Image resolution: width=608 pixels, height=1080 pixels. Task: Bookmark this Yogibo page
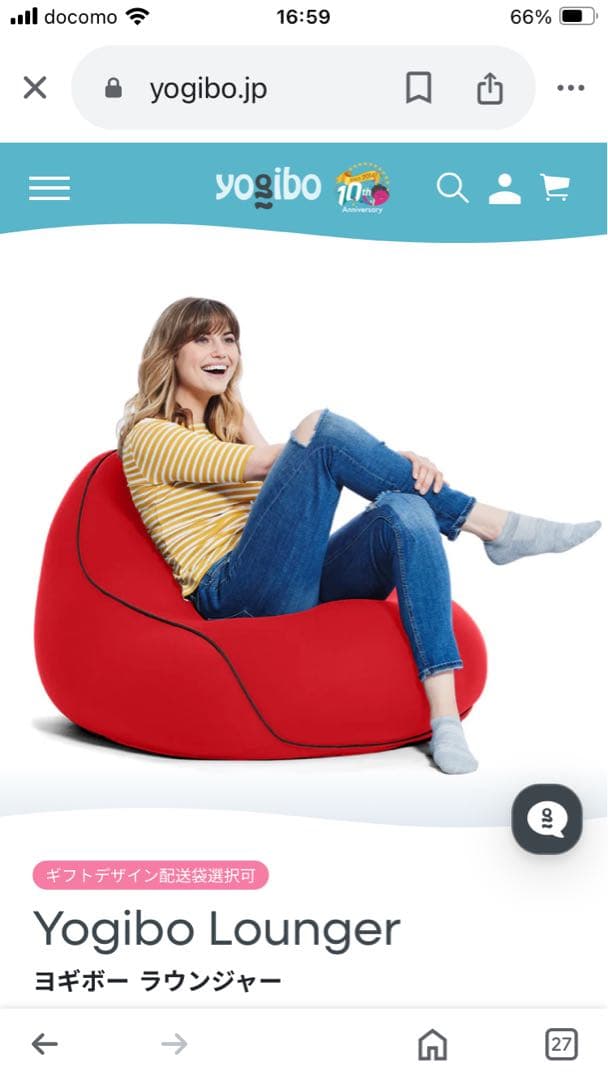tap(419, 89)
